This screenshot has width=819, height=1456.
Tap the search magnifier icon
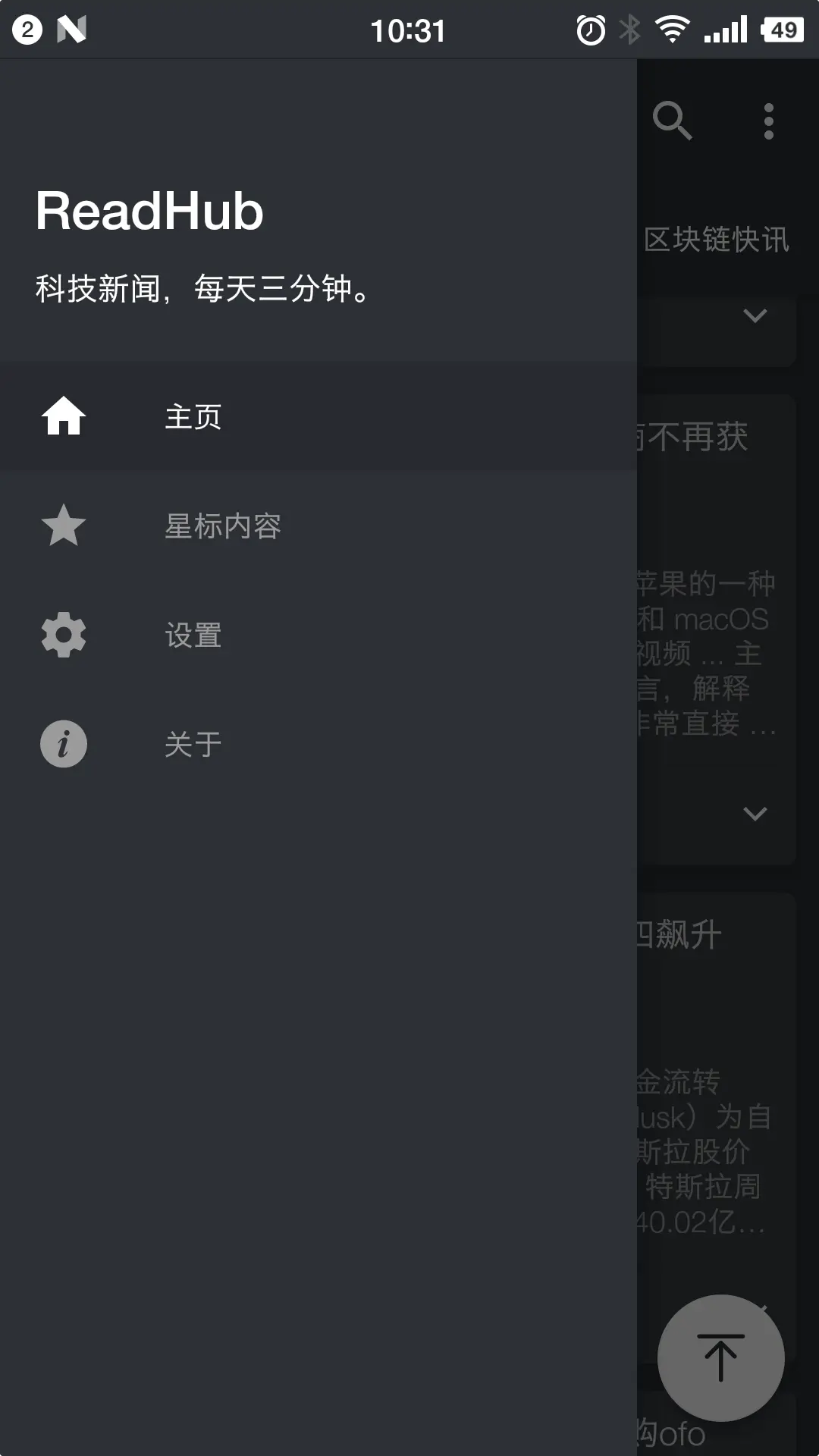coord(672,121)
